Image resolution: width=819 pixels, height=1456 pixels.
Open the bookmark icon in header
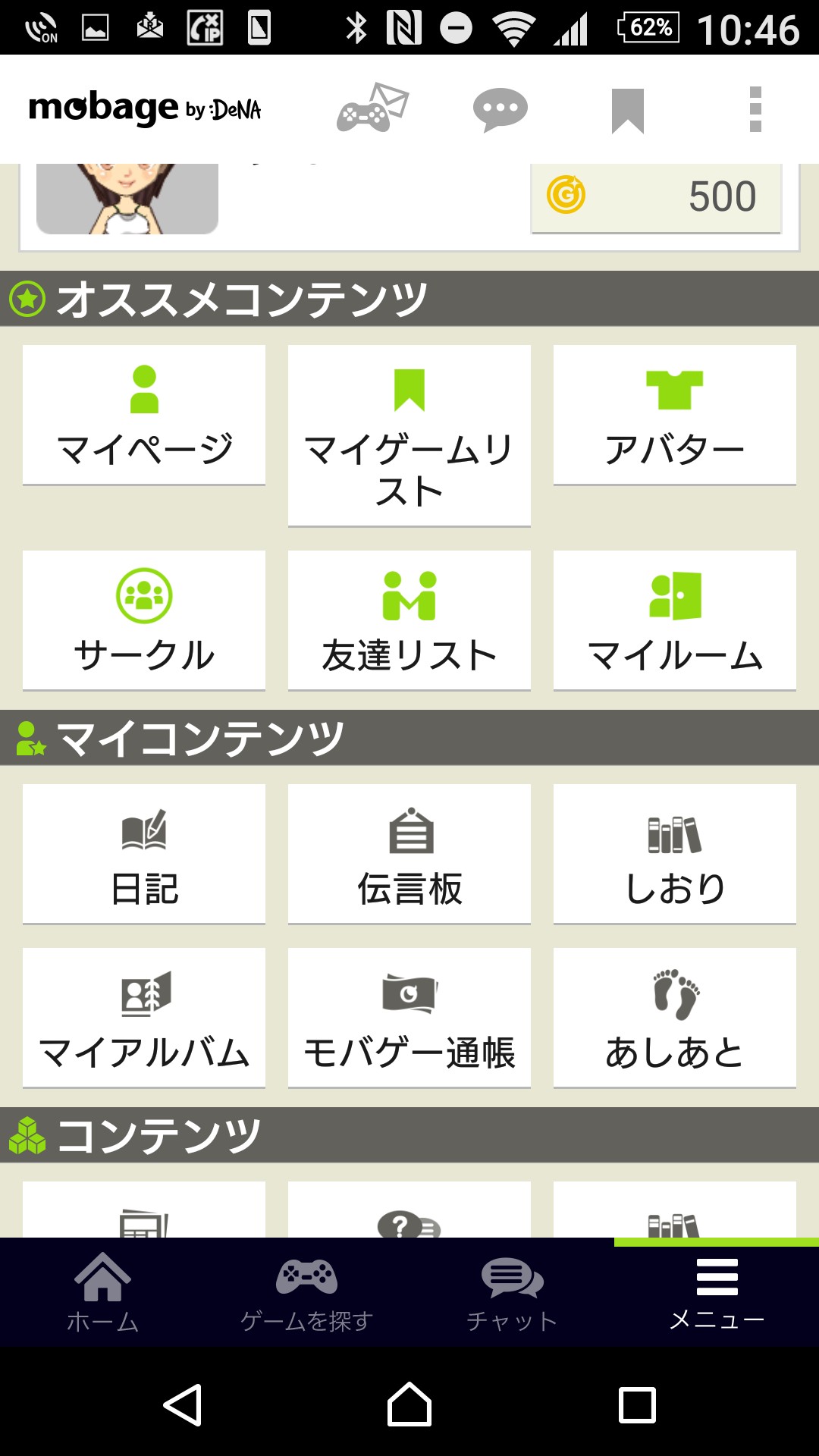click(x=627, y=110)
